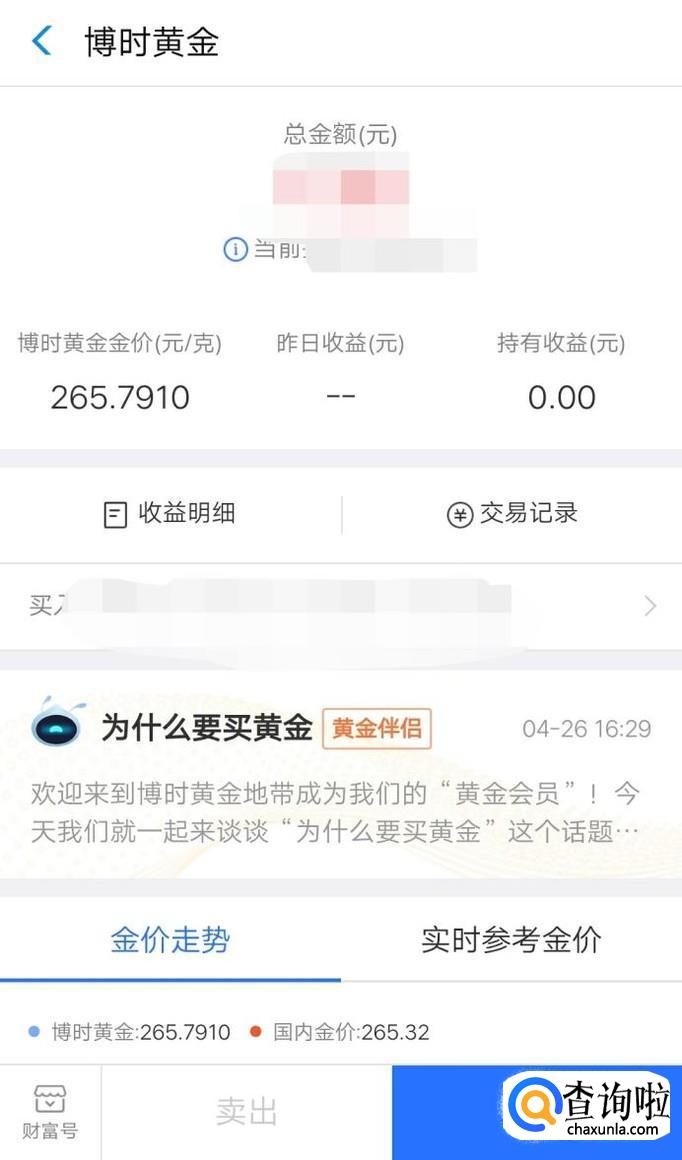Open the row with the right chevron

click(341, 607)
